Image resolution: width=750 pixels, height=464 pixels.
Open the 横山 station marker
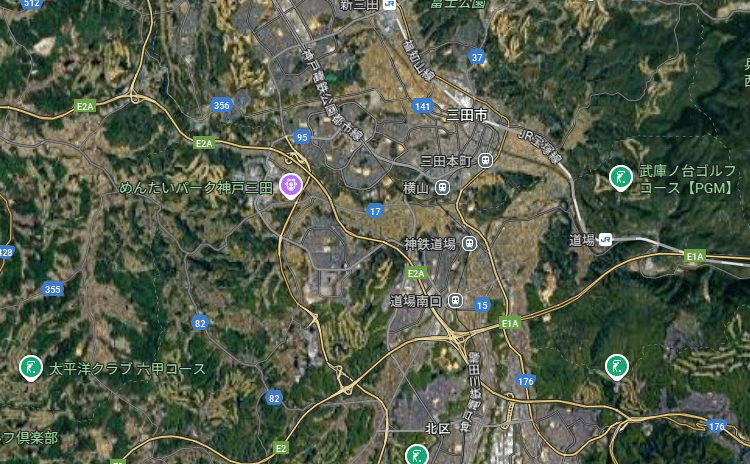(x=442, y=187)
